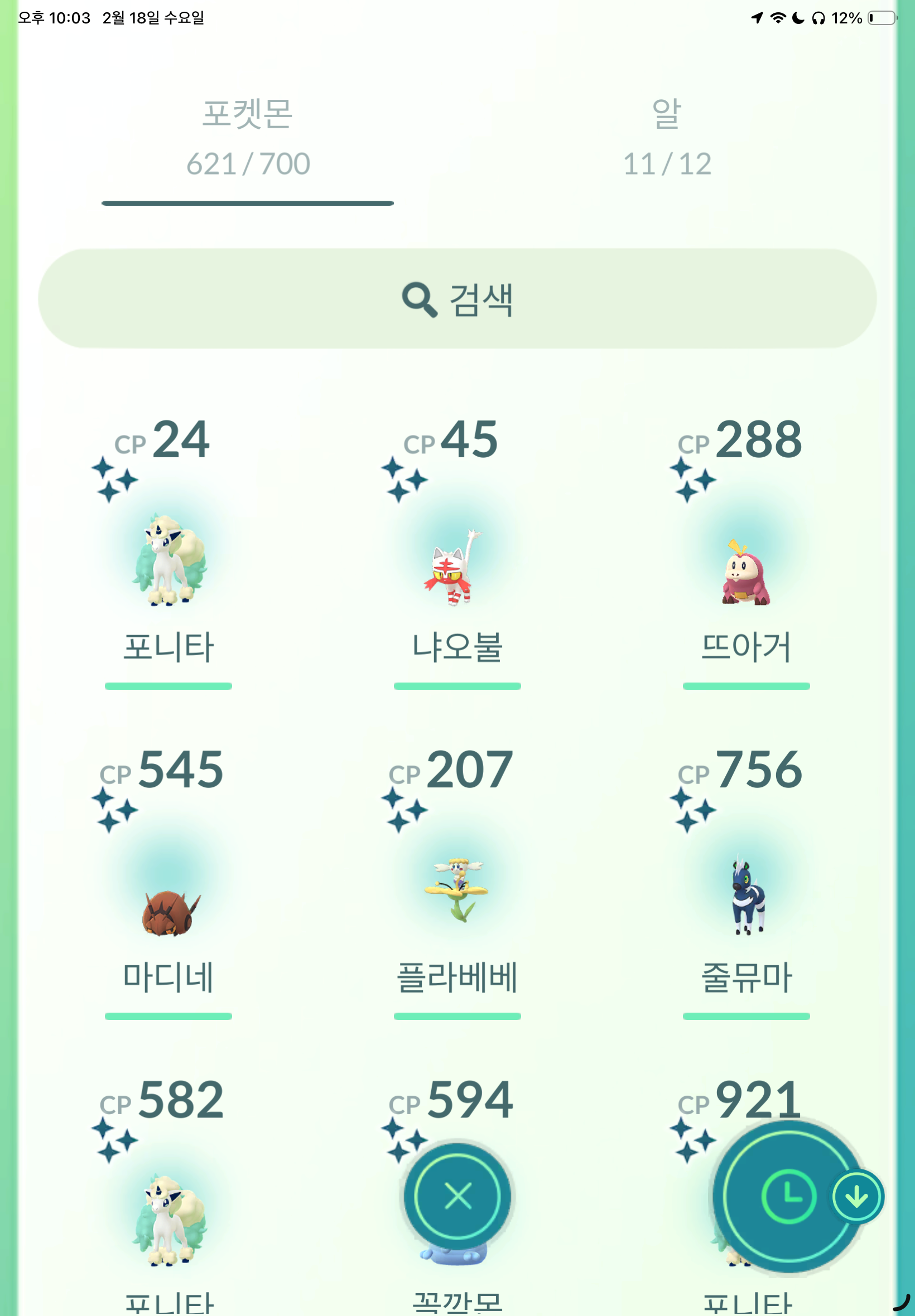Switch to the 포켓몬 tab
Screen dimensions: 915x1316
pos(248,138)
